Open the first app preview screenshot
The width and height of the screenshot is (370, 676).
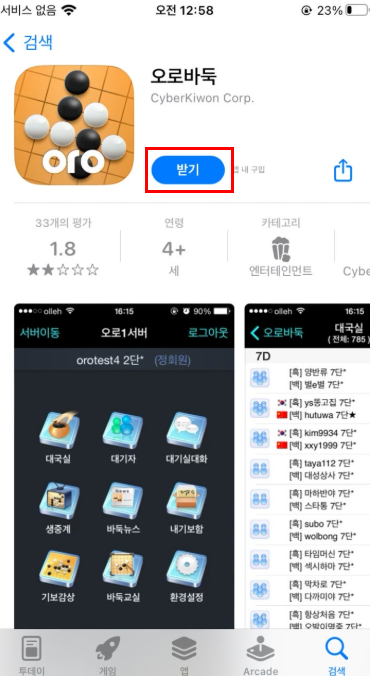(x=124, y=466)
